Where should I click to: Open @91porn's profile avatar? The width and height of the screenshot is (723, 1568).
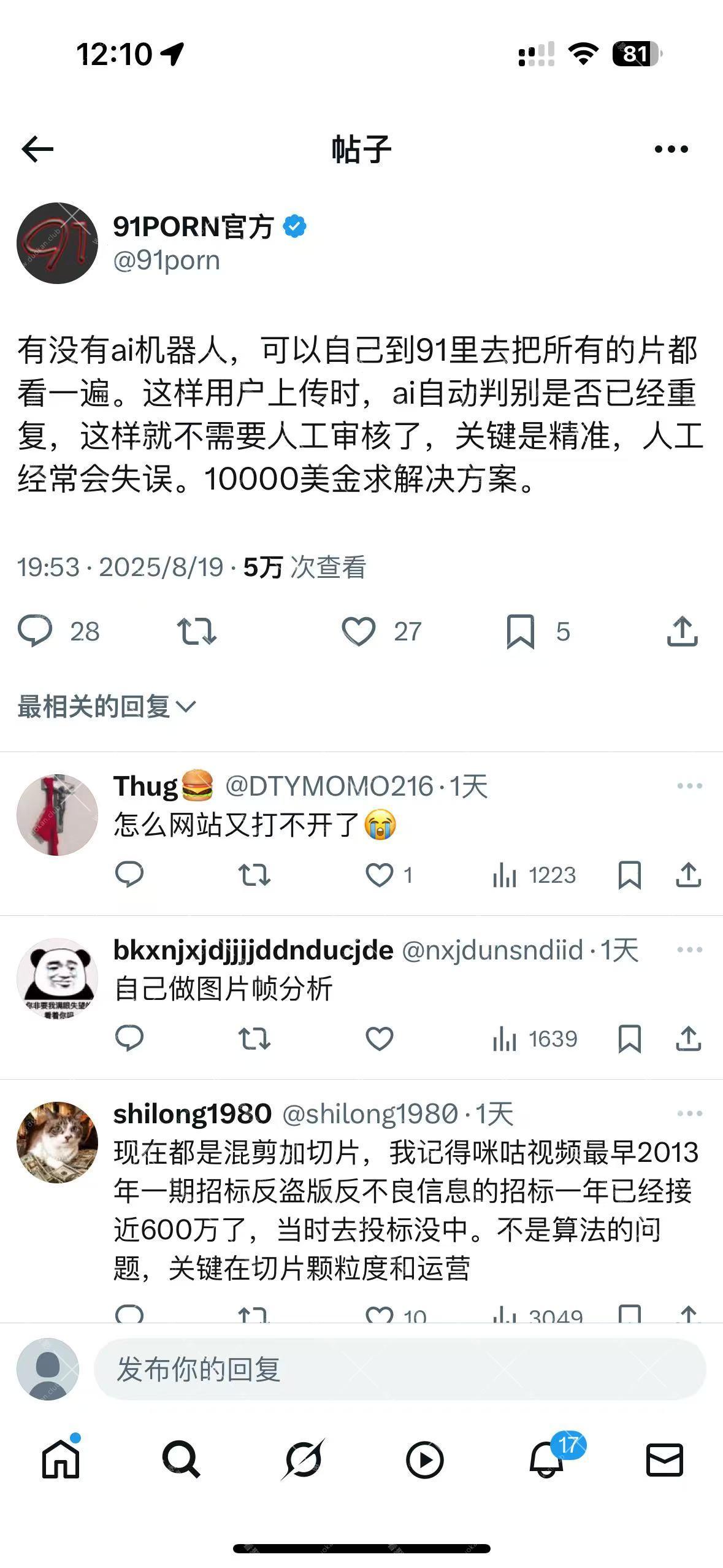click(x=58, y=243)
